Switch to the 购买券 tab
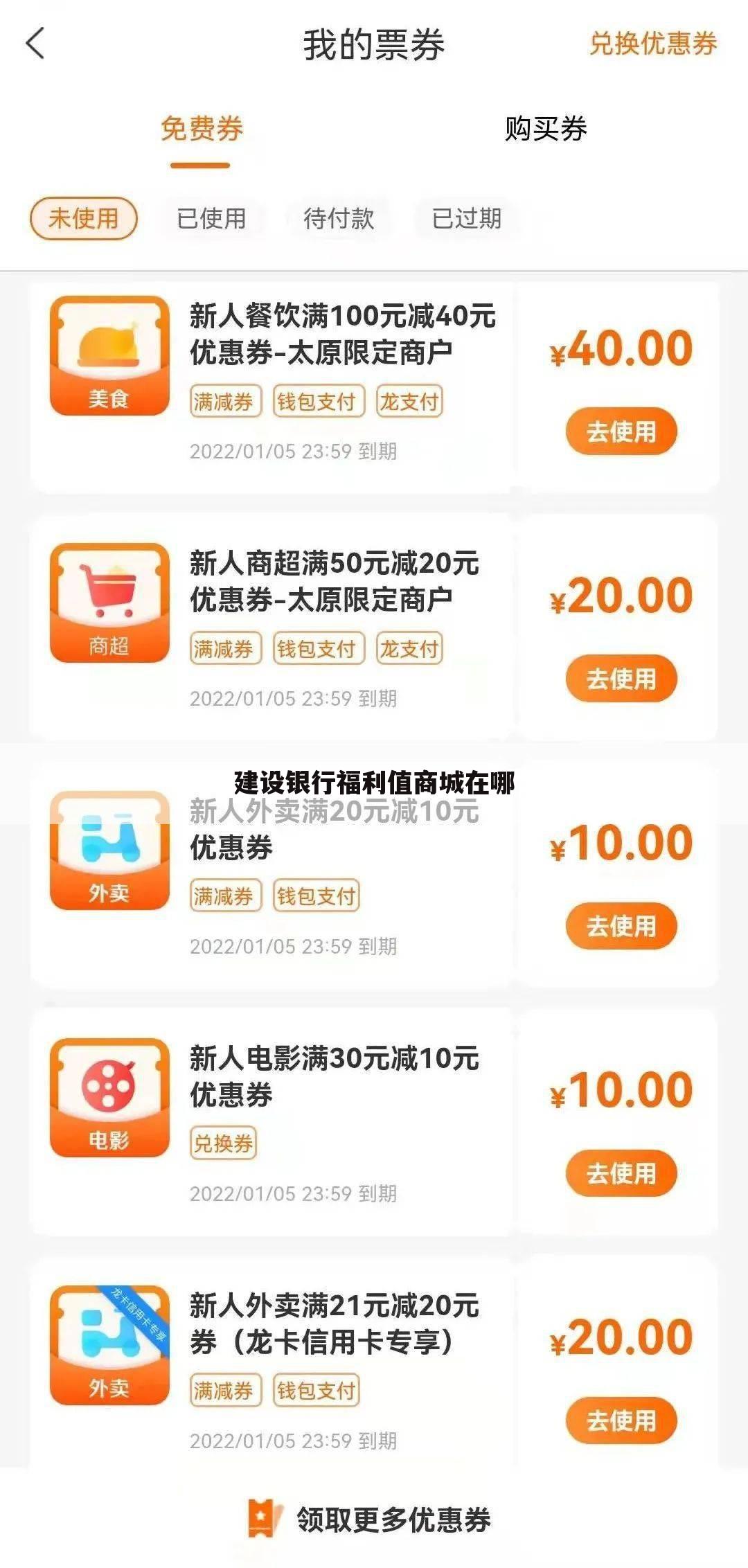748x1568 pixels. [x=547, y=128]
